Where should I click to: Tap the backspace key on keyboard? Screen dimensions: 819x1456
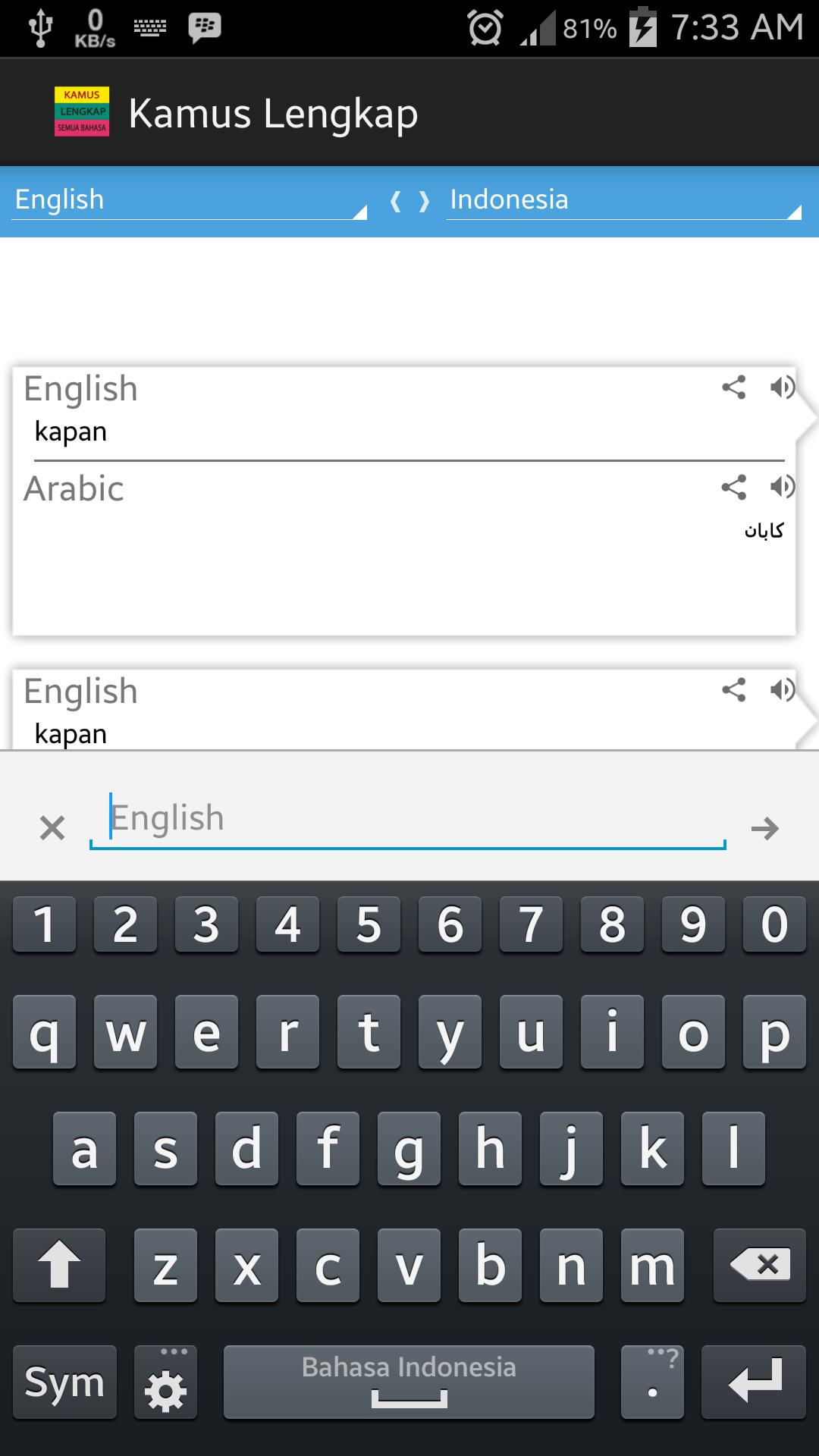pos(760,1265)
